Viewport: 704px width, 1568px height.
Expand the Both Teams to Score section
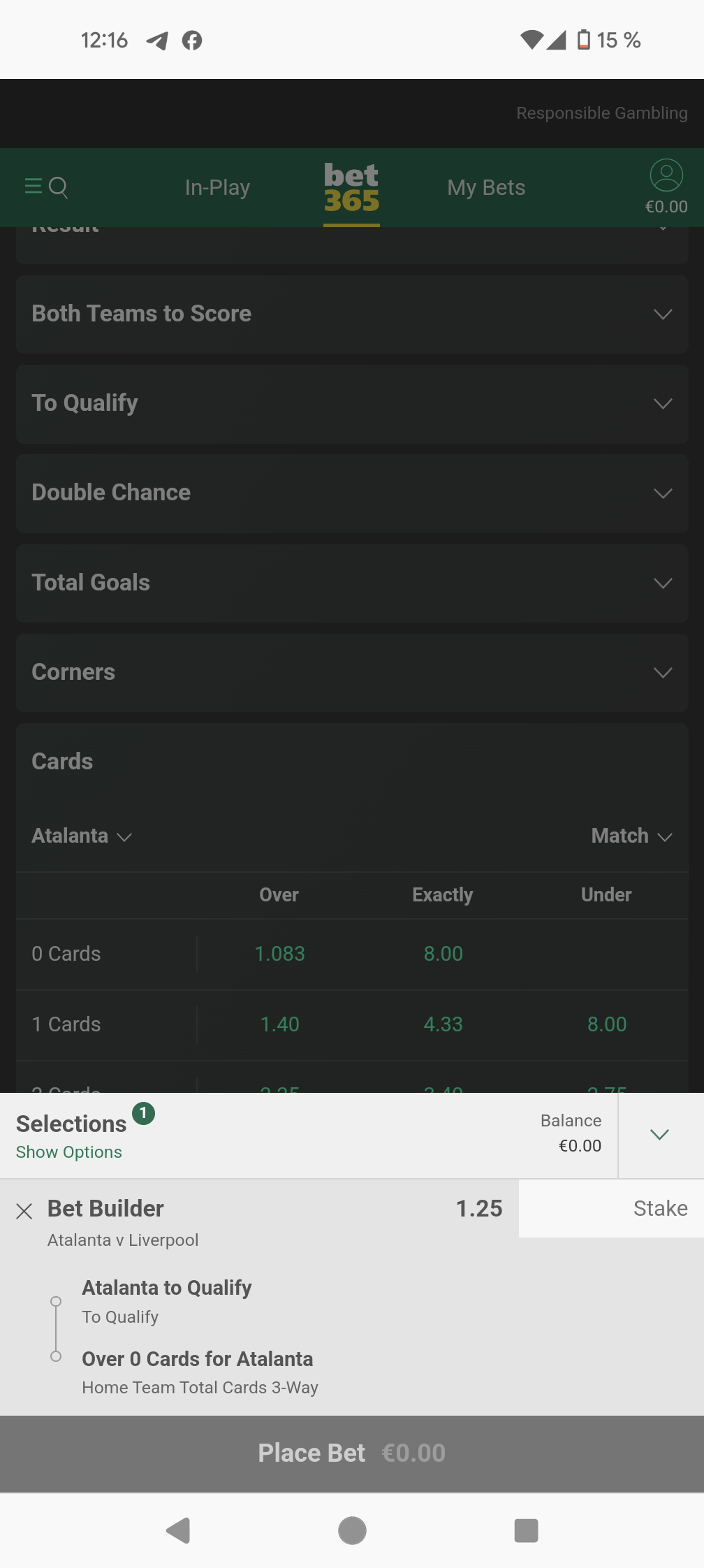point(352,314)
